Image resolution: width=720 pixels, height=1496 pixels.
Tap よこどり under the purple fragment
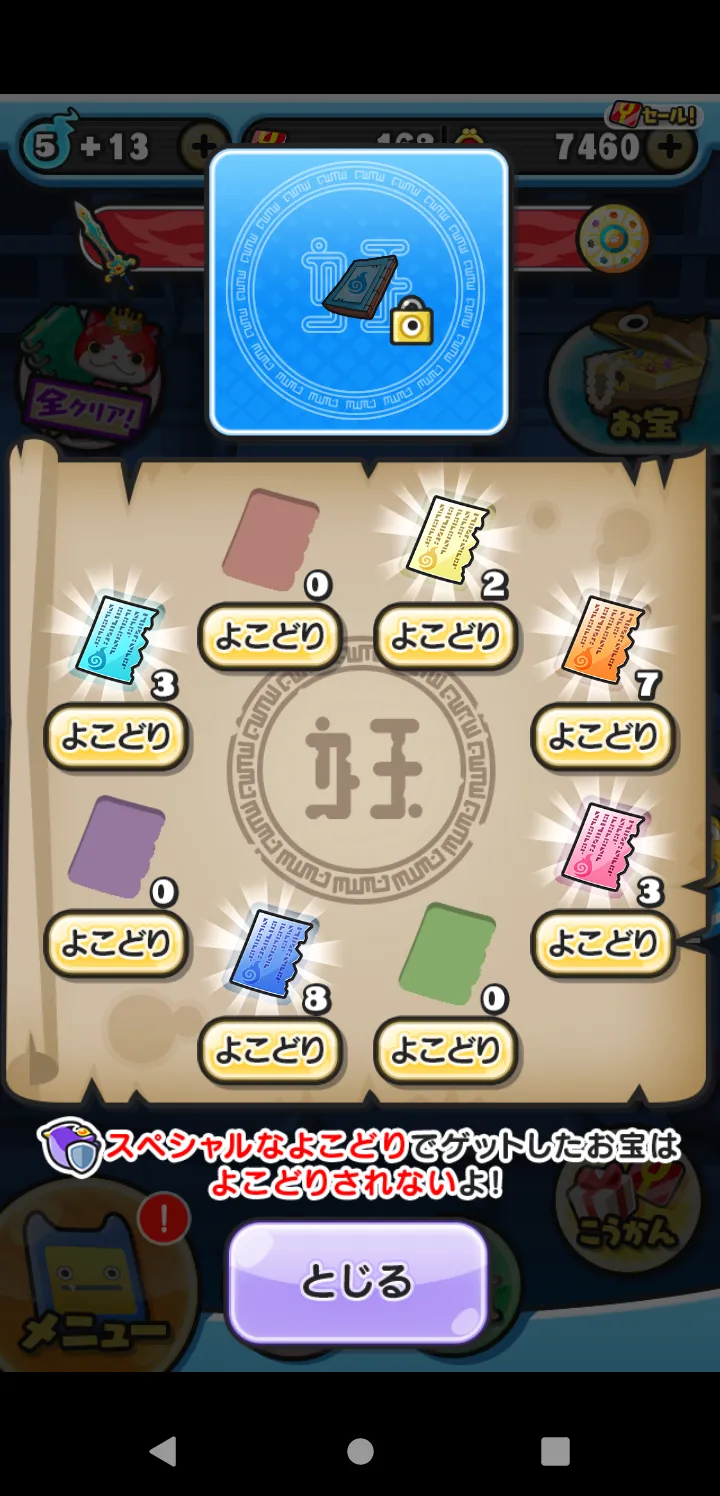117,943
